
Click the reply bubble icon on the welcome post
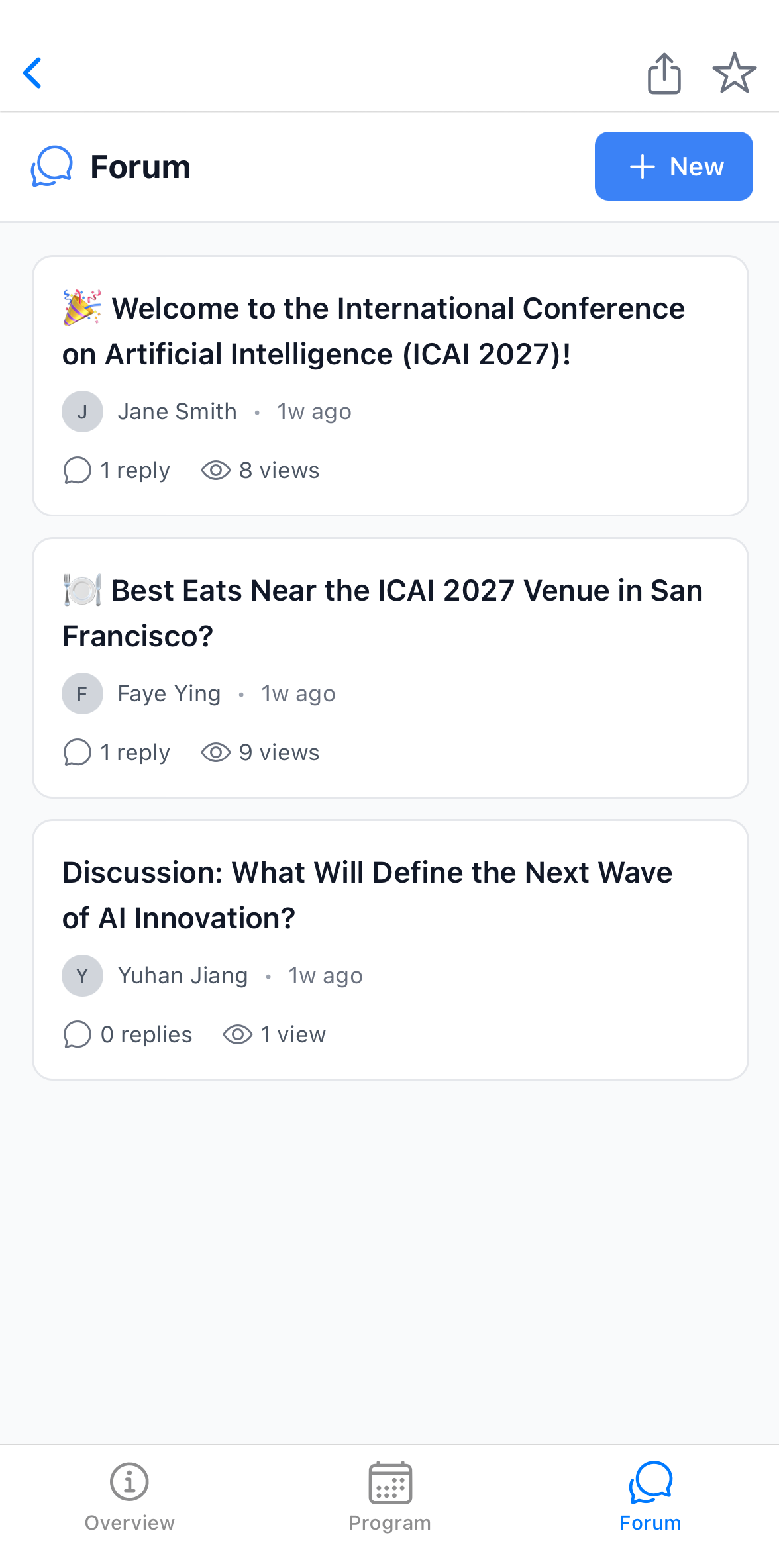78,470
